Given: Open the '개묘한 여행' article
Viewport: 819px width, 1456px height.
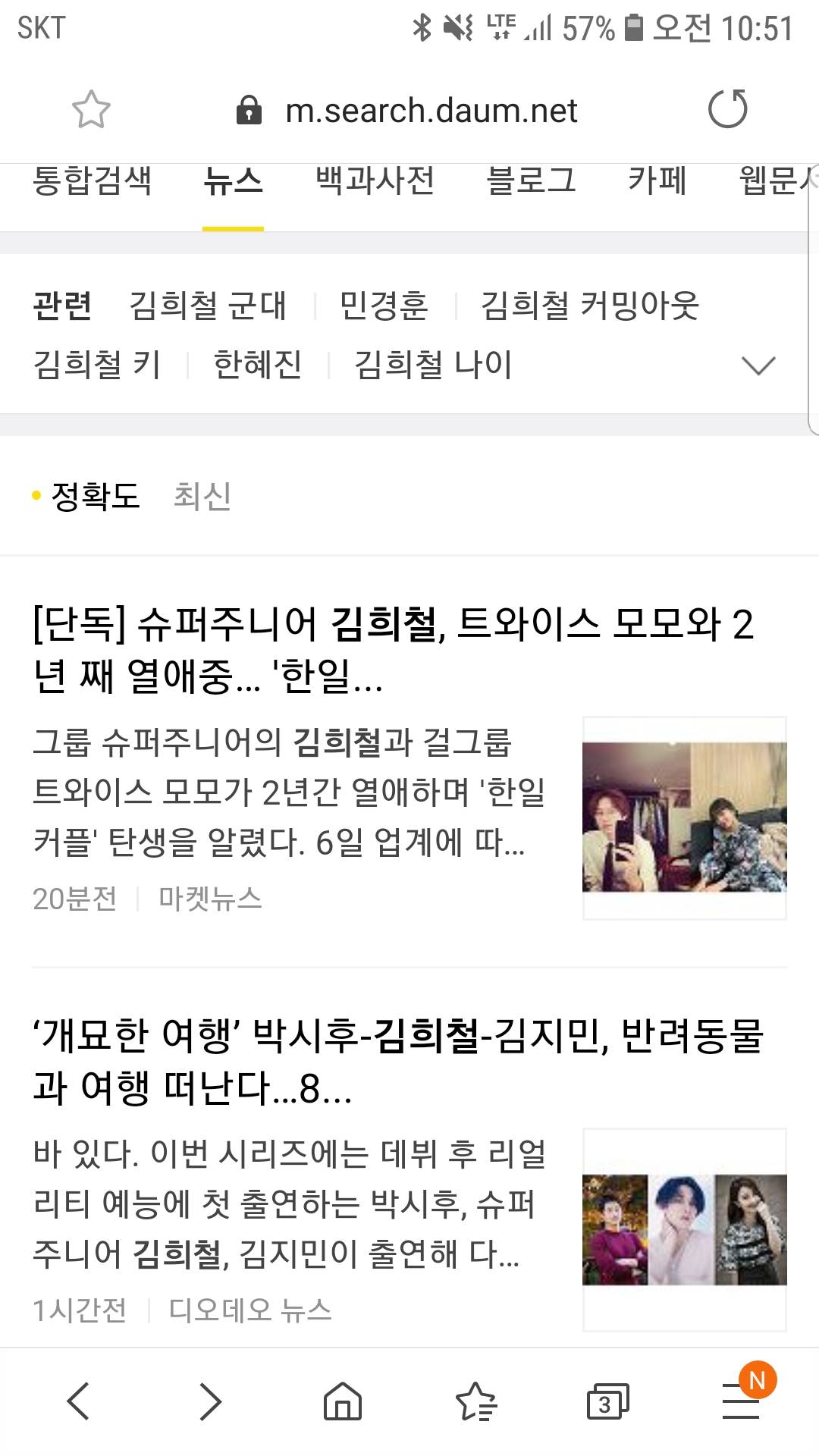Looking at the screenshot, I should [x=397, y=1062].
